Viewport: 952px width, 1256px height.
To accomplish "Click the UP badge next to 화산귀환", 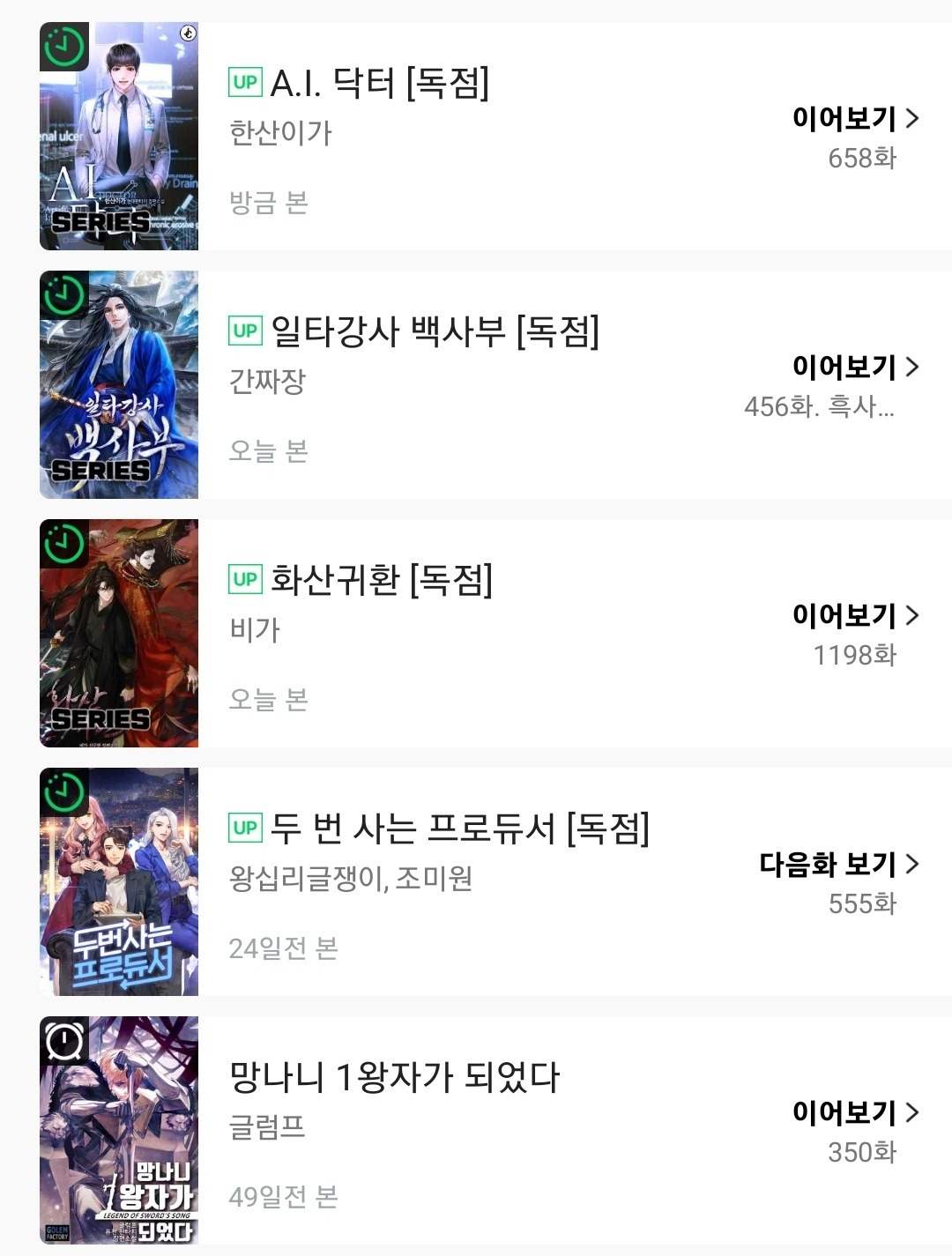I will pyautogui.click(x=245, y=579).
